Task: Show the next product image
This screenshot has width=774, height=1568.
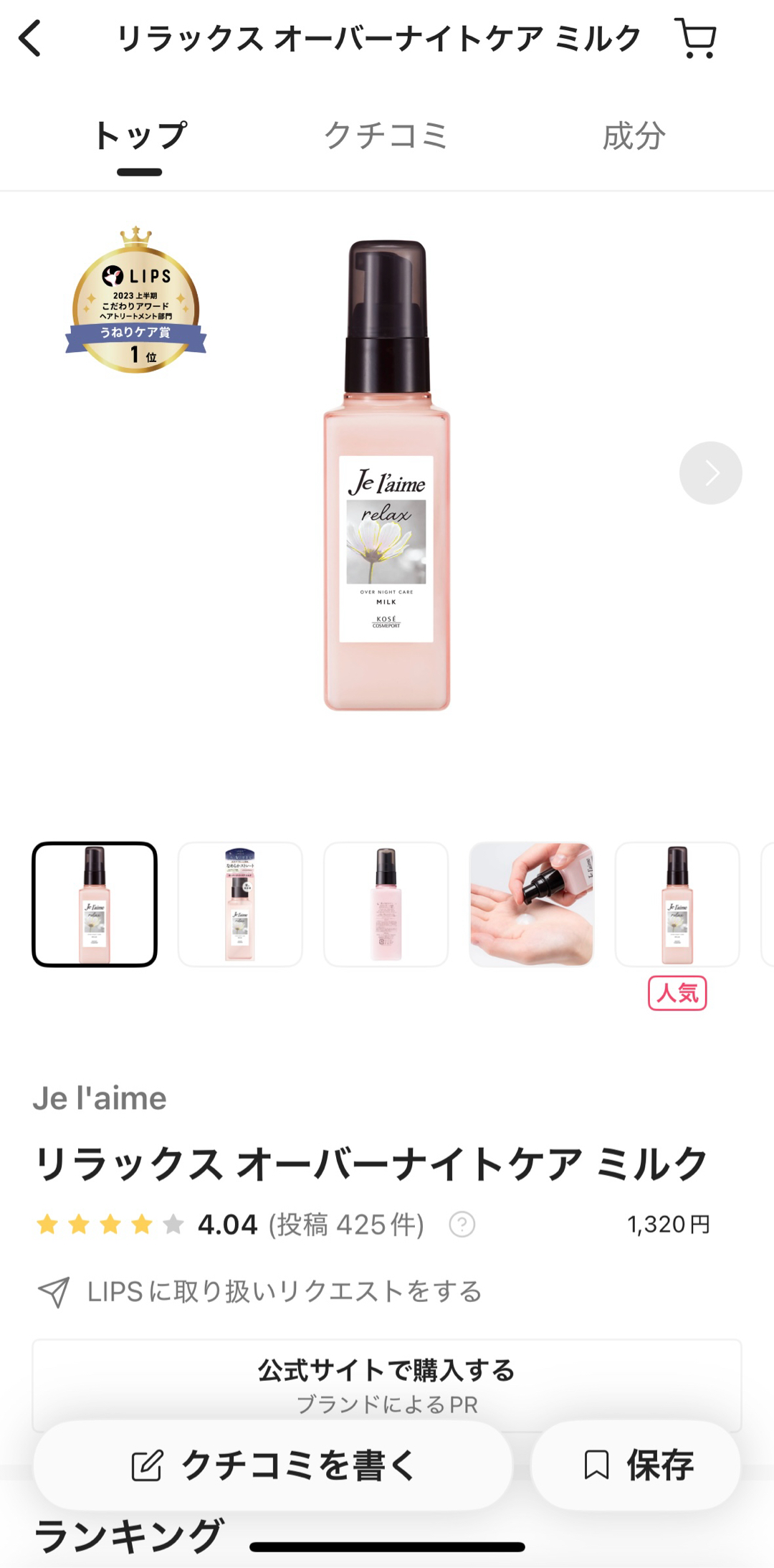Action: point(710,473)
